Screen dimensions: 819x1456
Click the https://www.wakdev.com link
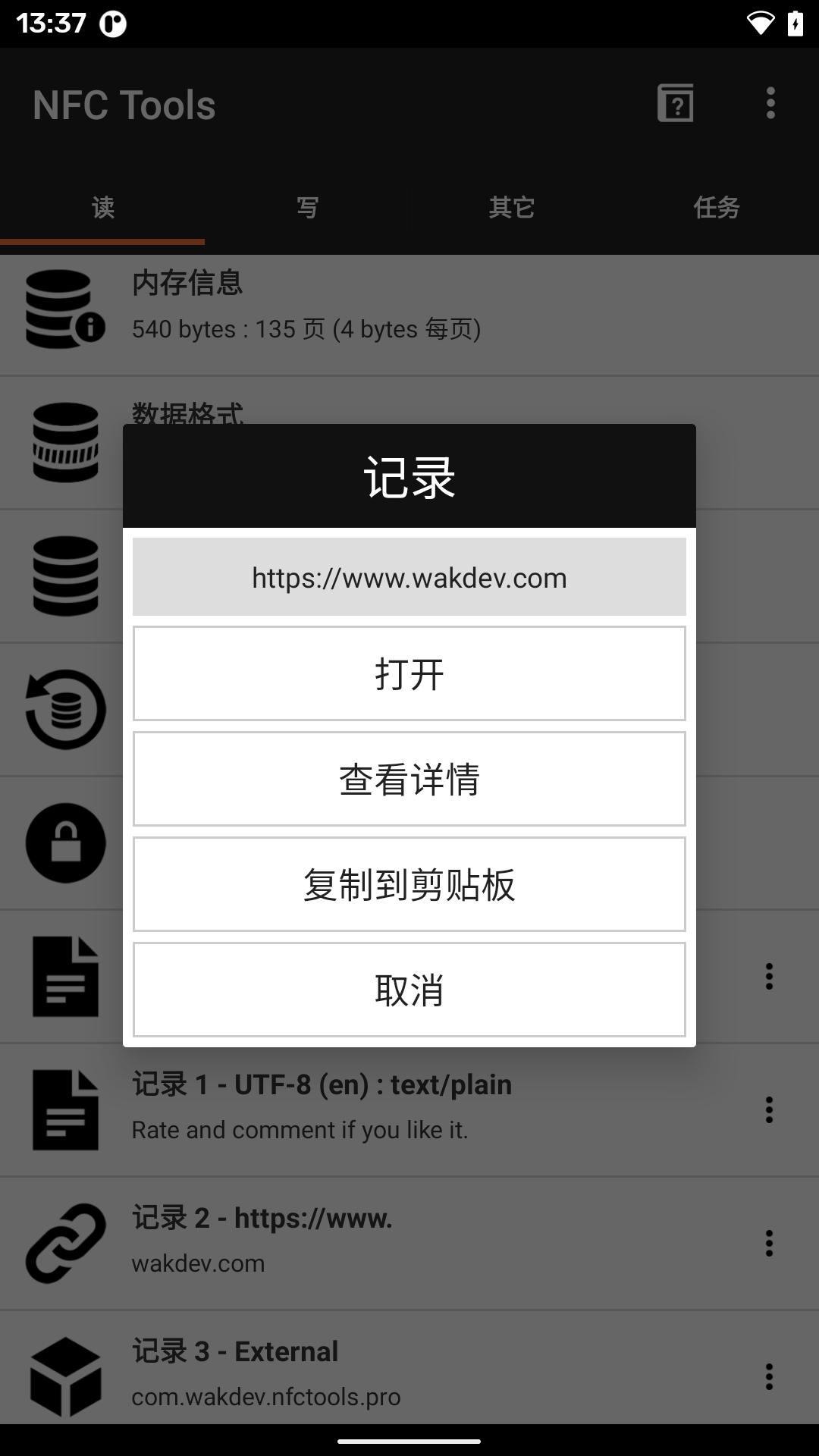click(409, 577)
